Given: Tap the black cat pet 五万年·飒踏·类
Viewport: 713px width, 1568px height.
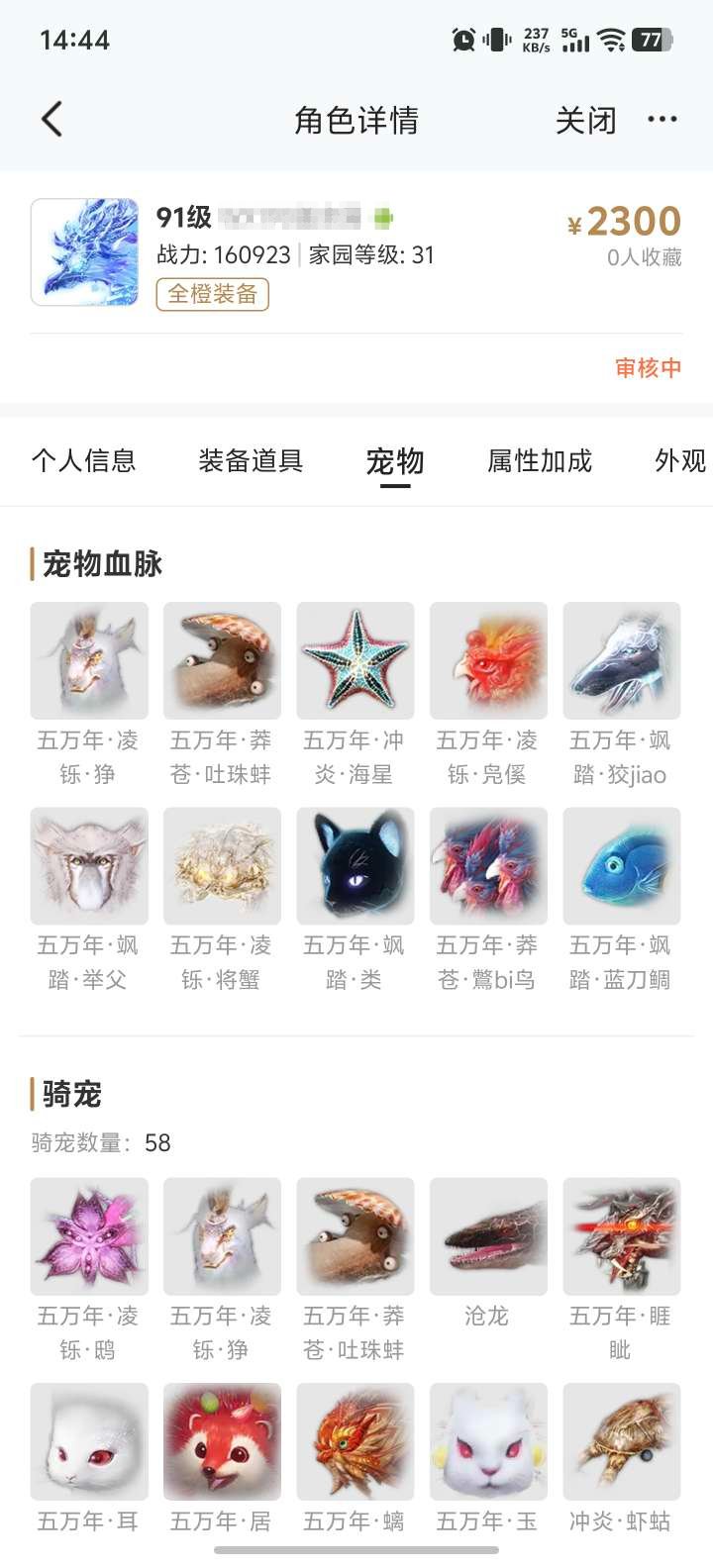Looking at the screenshot, I should point(356,865).
